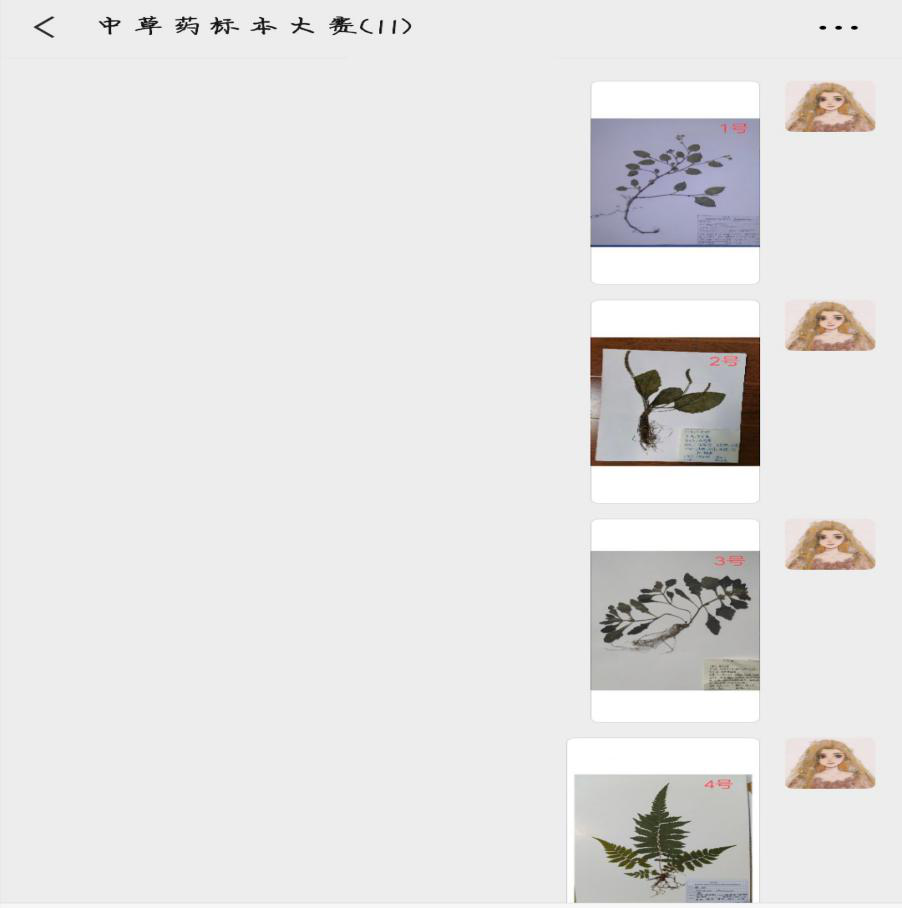View the herb specimen photo labeled 2号
The width and height of the screenshot is (902, 908).
[x=675, y=401]
